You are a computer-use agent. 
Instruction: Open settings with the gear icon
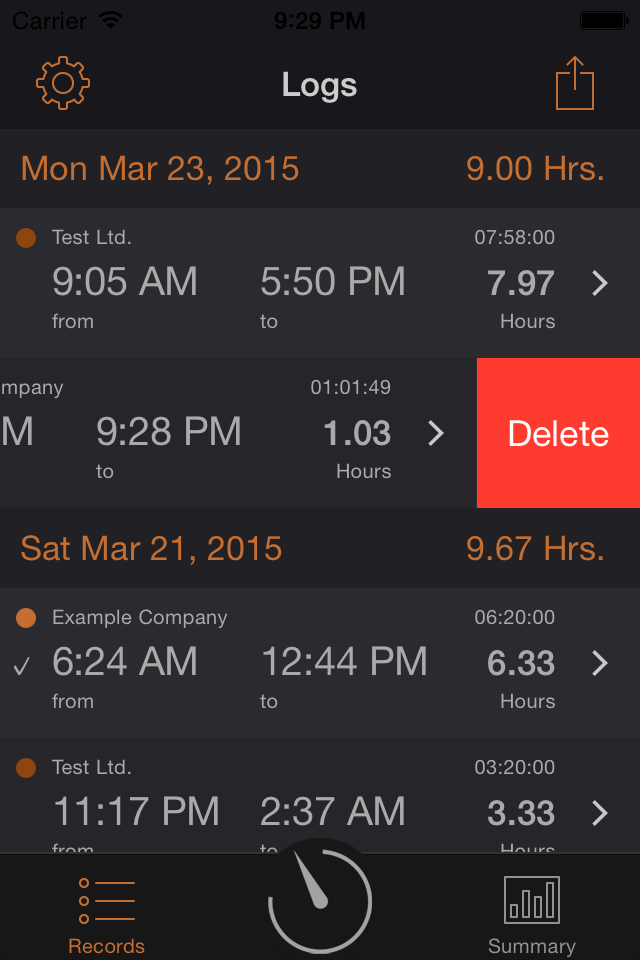pos(62,83)
